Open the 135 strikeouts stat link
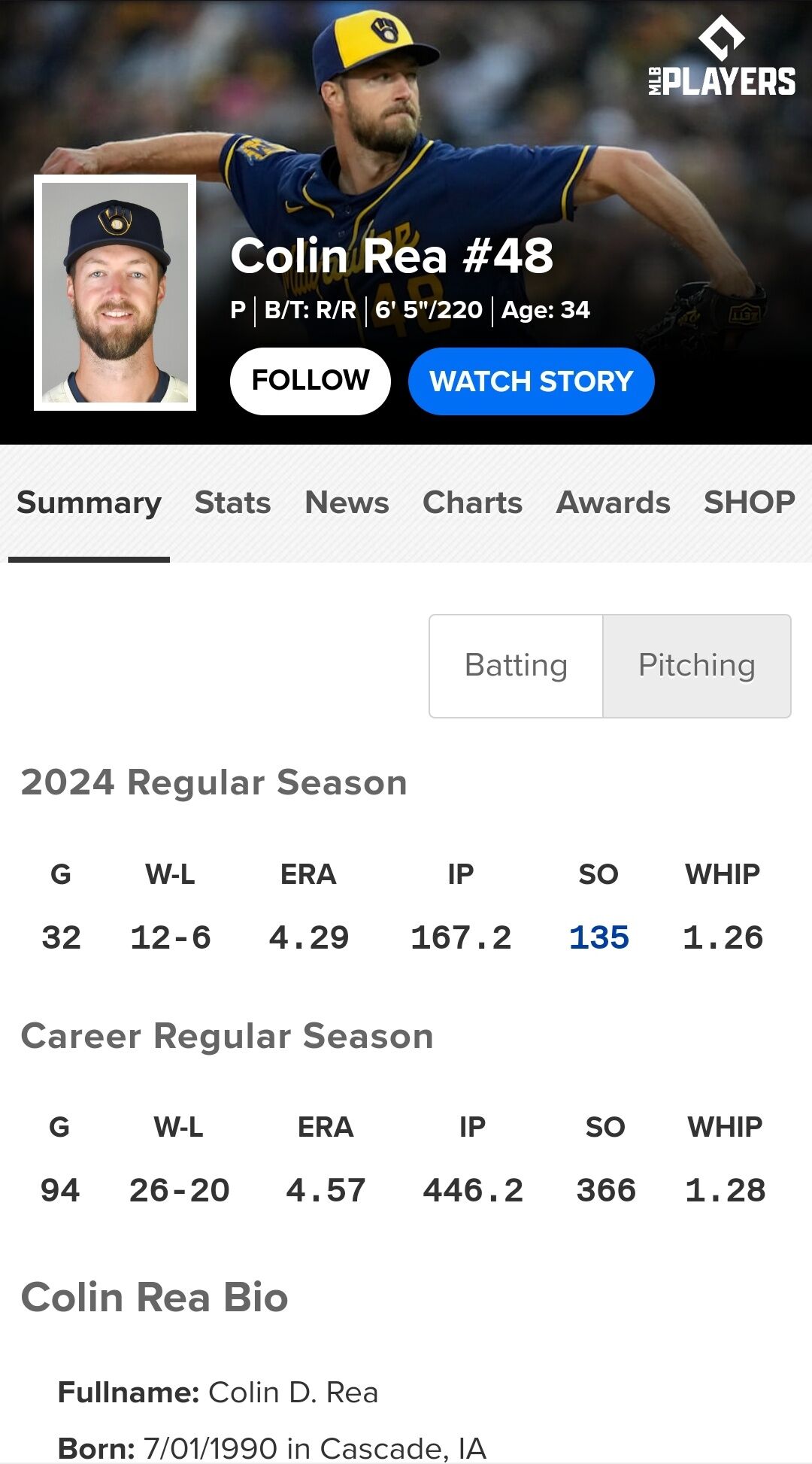The image size is (812, 1464). coord(598,937)
